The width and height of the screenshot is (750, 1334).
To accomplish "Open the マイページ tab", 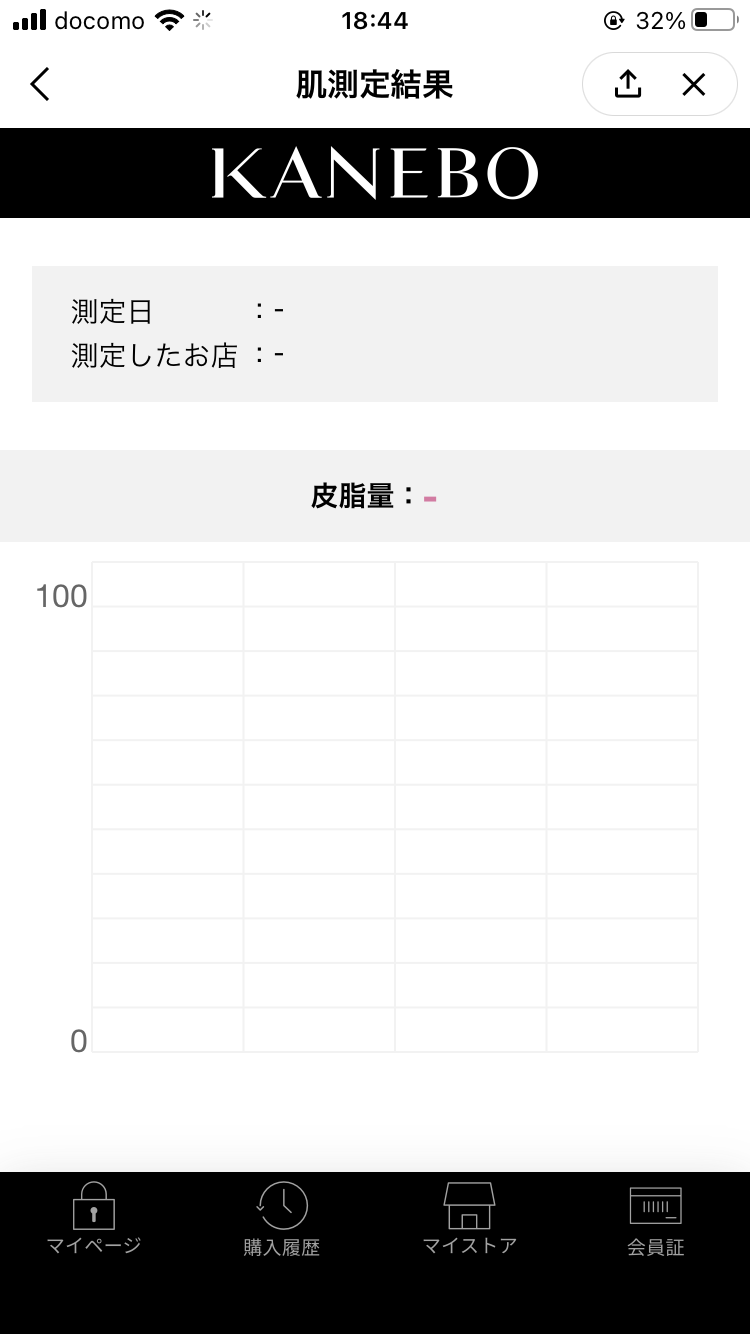I will tap(94, 1218).
